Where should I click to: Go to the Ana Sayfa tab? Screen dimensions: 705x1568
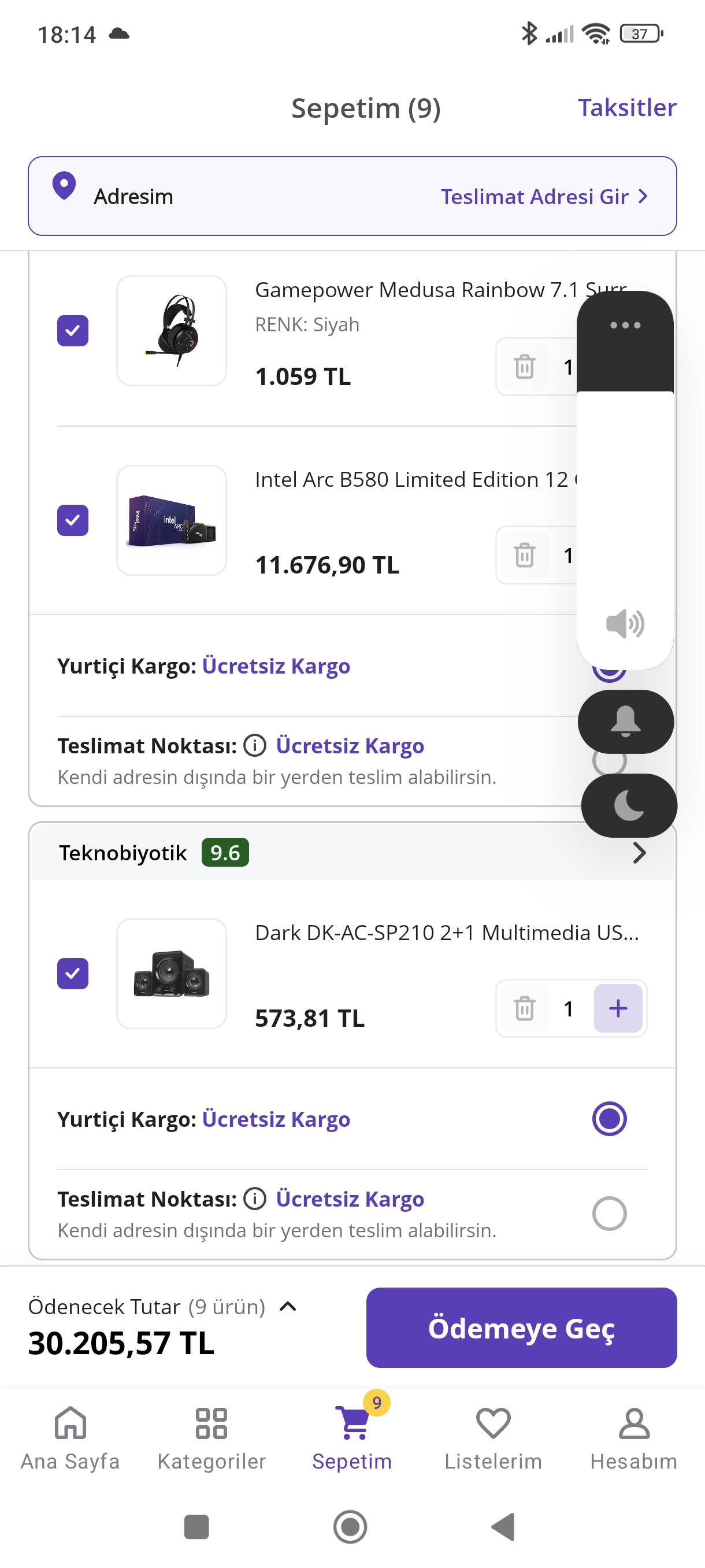pos(70,1438)
